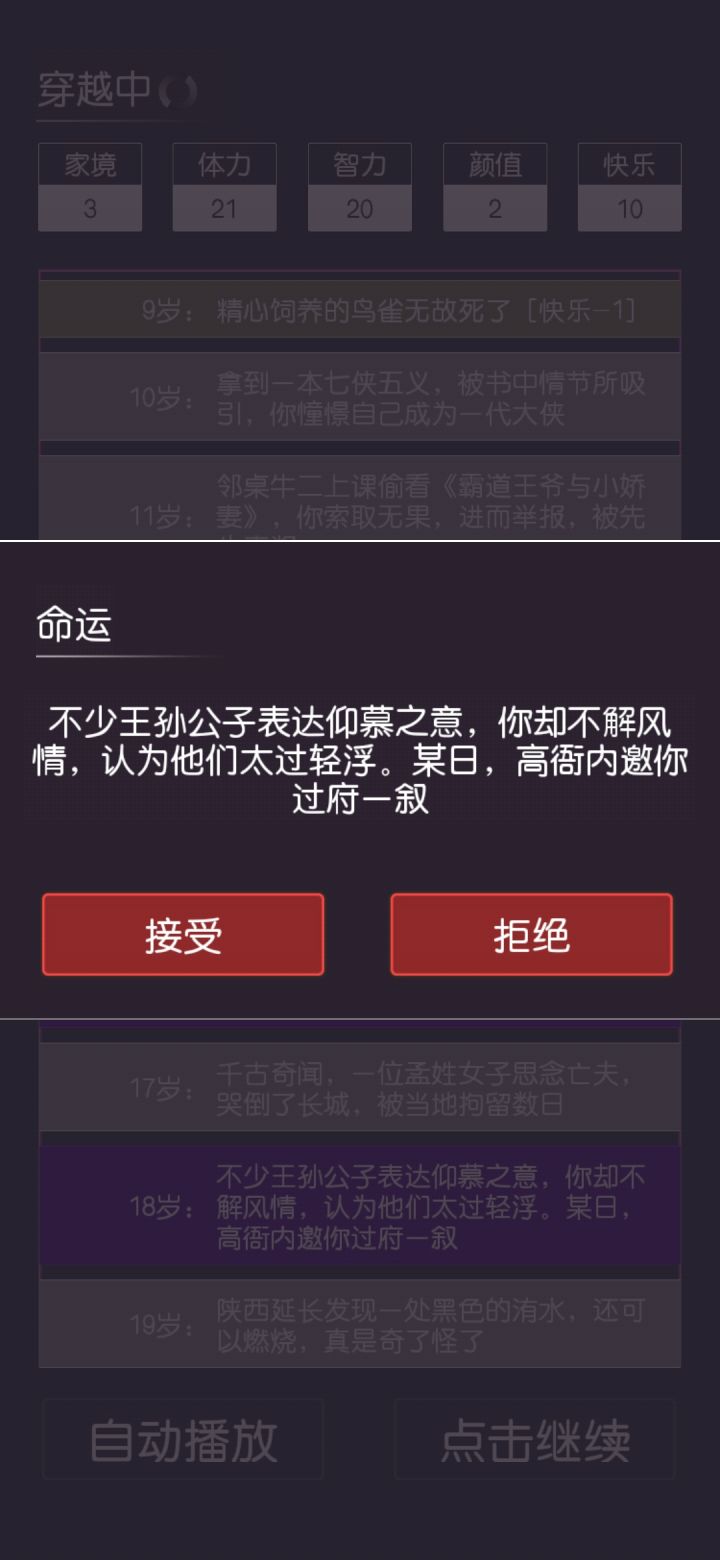Open the 9岁 bird death event entry
This screenshot has width=720, height=1560.
coord(360,310)
